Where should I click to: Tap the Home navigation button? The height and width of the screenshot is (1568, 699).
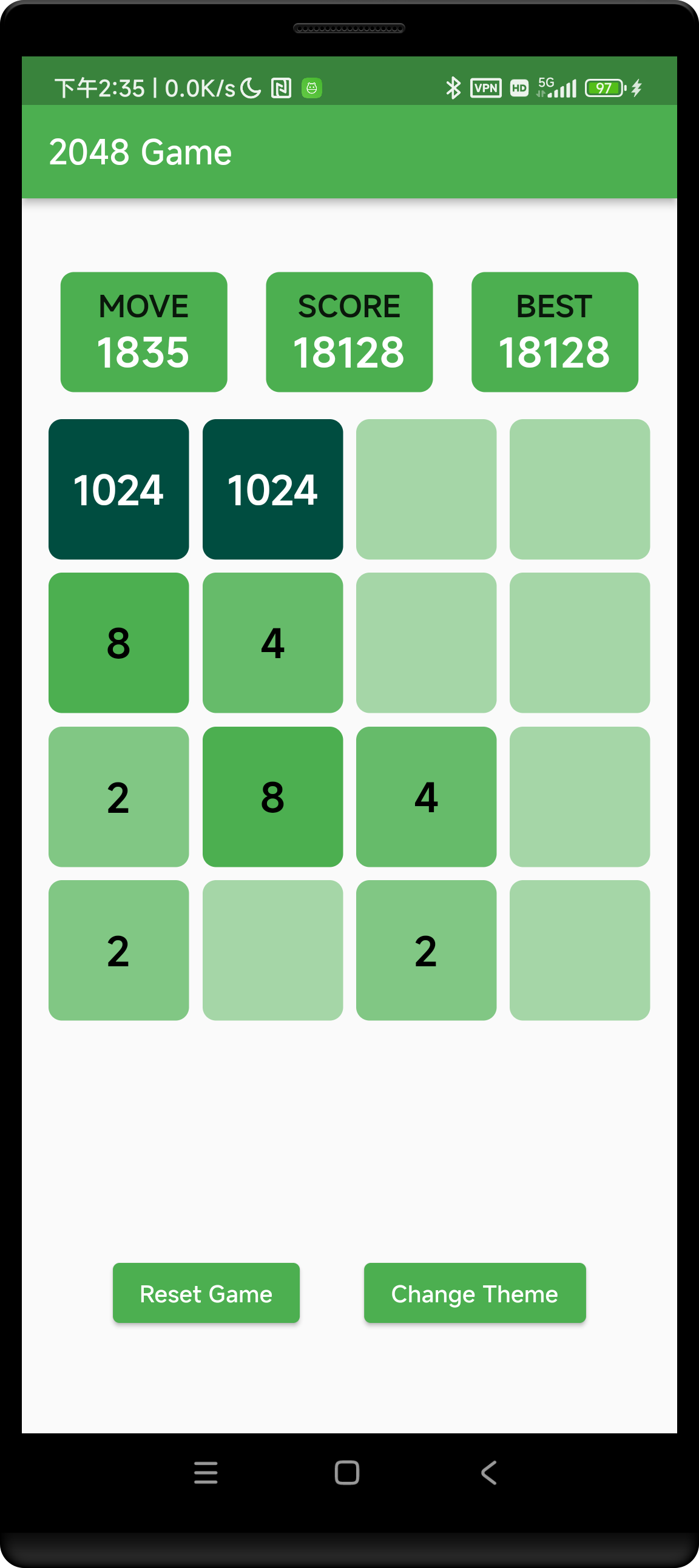tap(346, 1474)
